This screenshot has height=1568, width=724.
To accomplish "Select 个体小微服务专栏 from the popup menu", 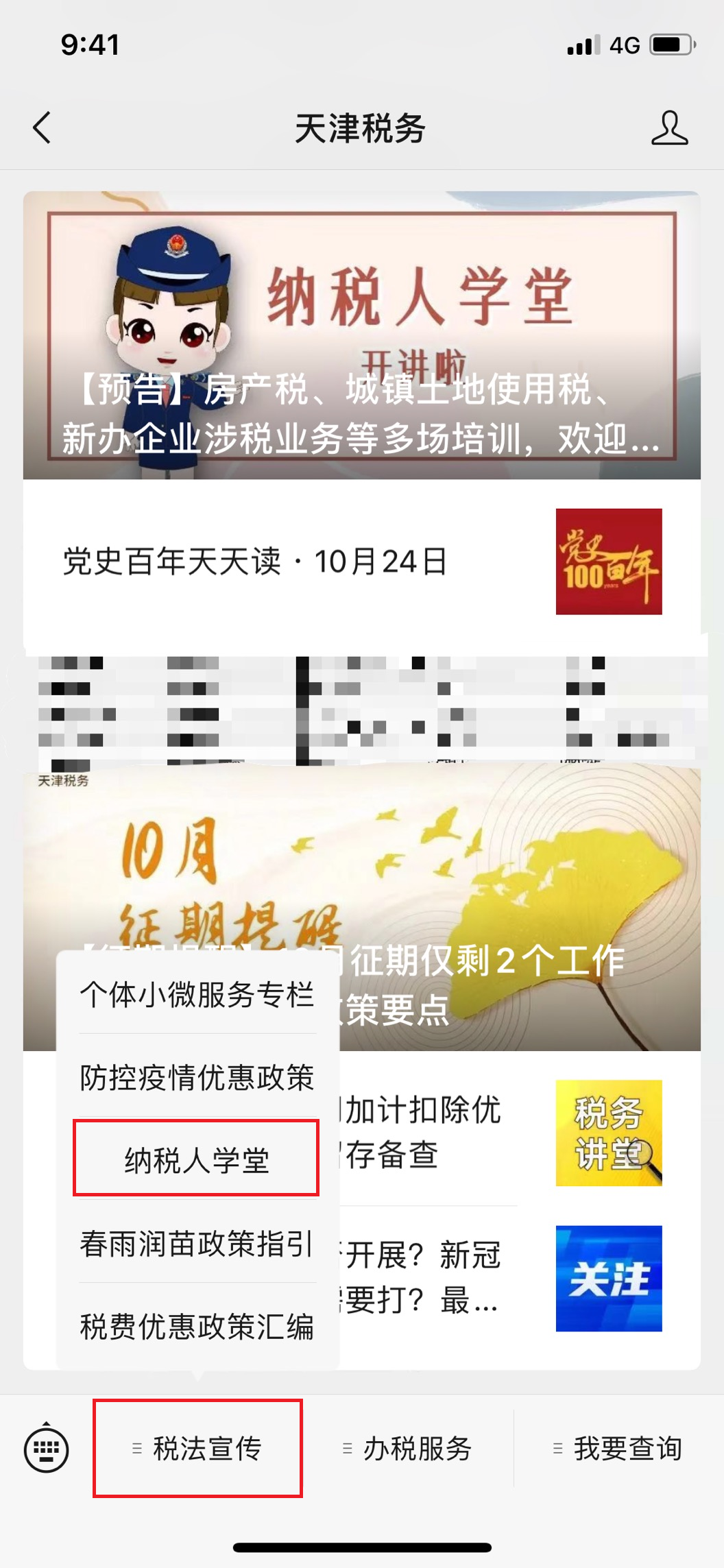I will [197, 994].
